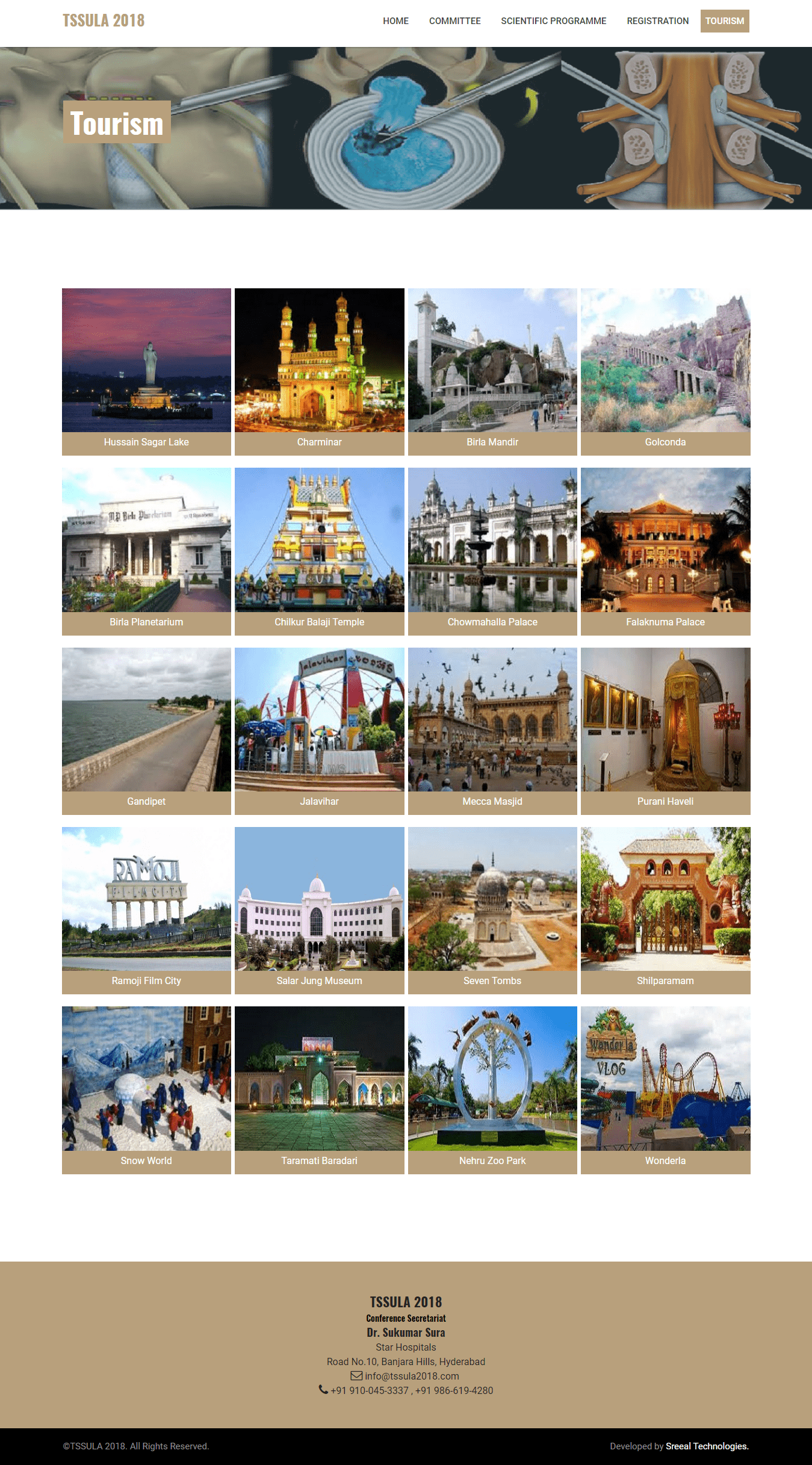Visit Sreeal Technologies developer link

click(707, 1446)
